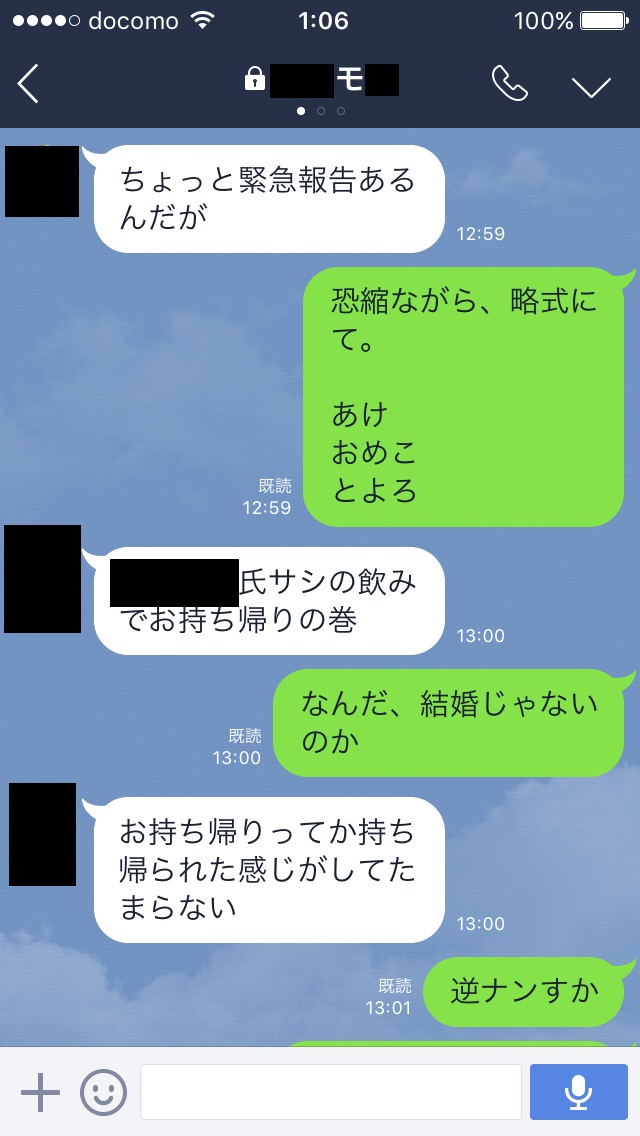Start a voice call
This screenshot has height=1136, width=640.
pyautogui.click(x=509, y=85)
